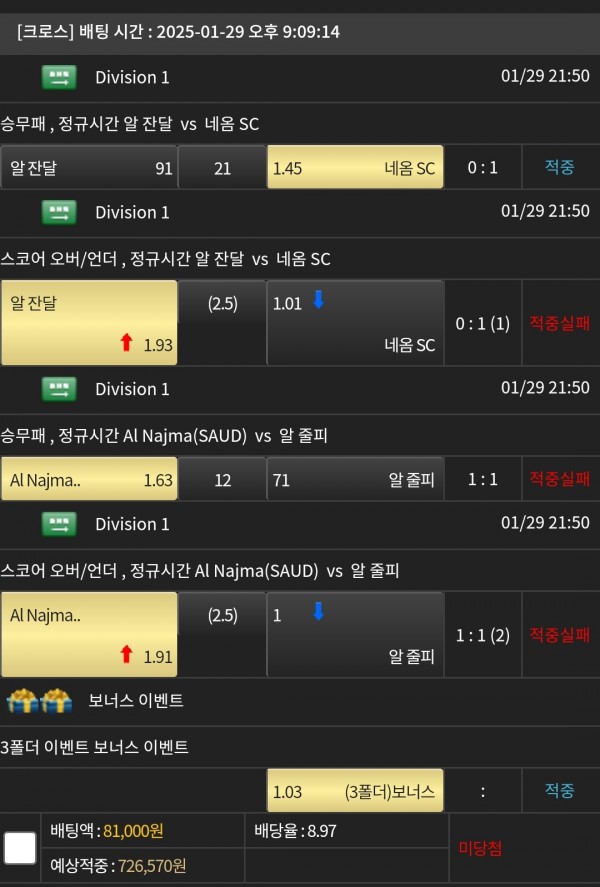Select this bet slip's checkbox
The image size is (600, 887).
pyautogui.click(x=20, y=848)
